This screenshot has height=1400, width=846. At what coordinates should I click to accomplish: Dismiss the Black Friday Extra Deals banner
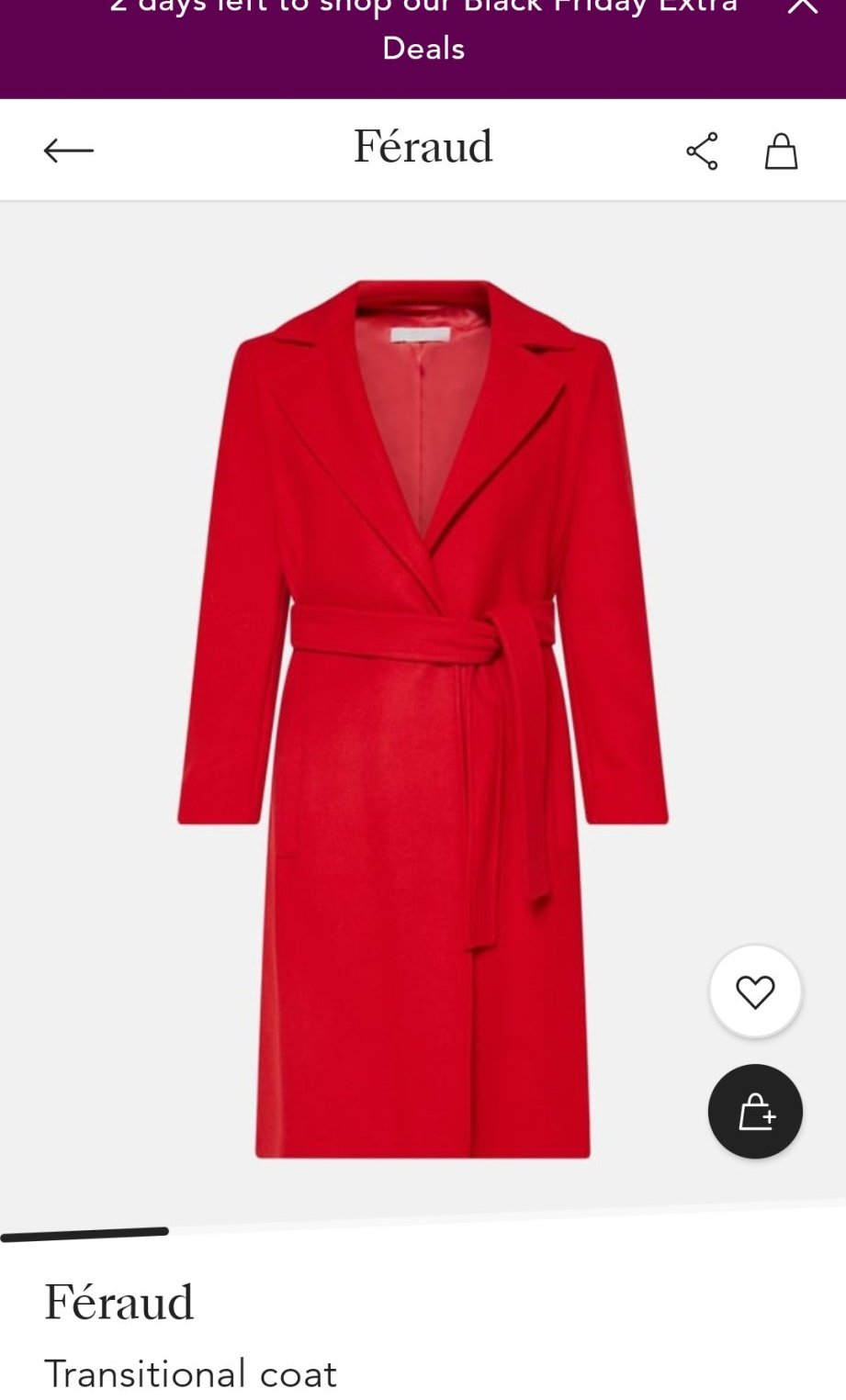tap(802, 7)
